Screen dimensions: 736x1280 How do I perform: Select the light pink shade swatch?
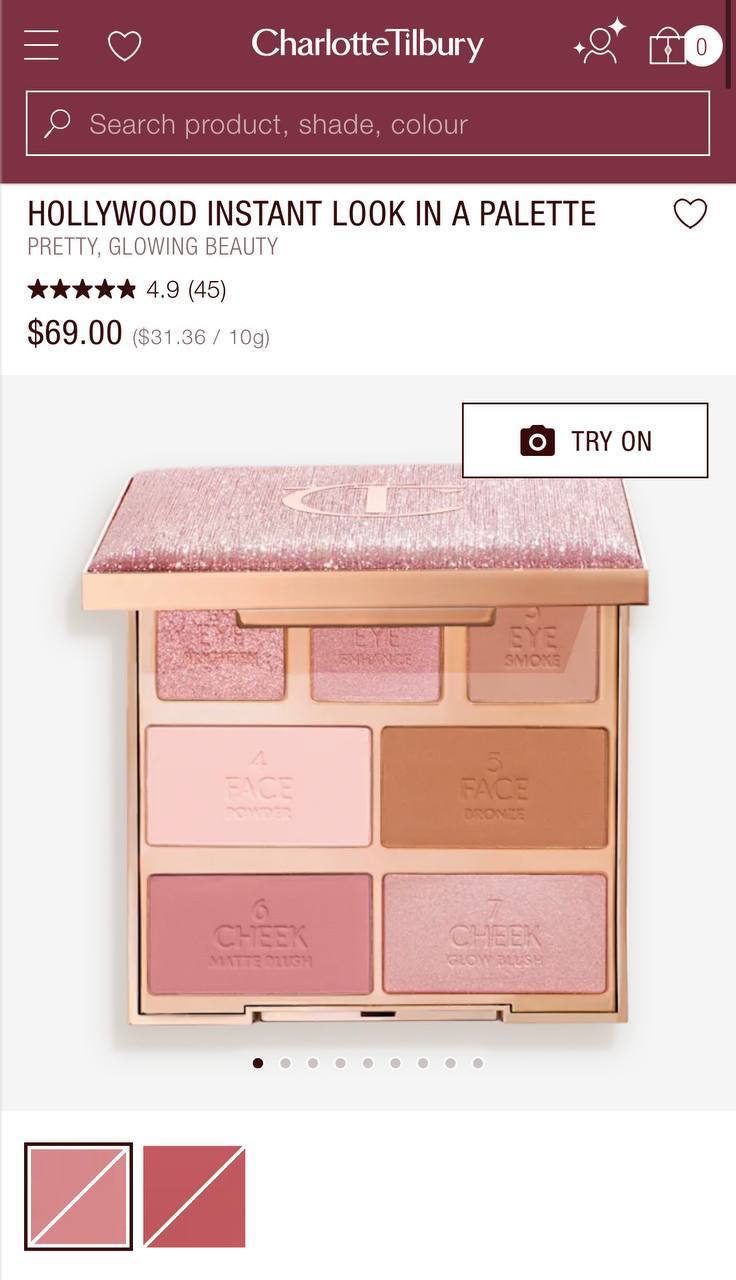pyautogui.click(x=79, y=1196)
